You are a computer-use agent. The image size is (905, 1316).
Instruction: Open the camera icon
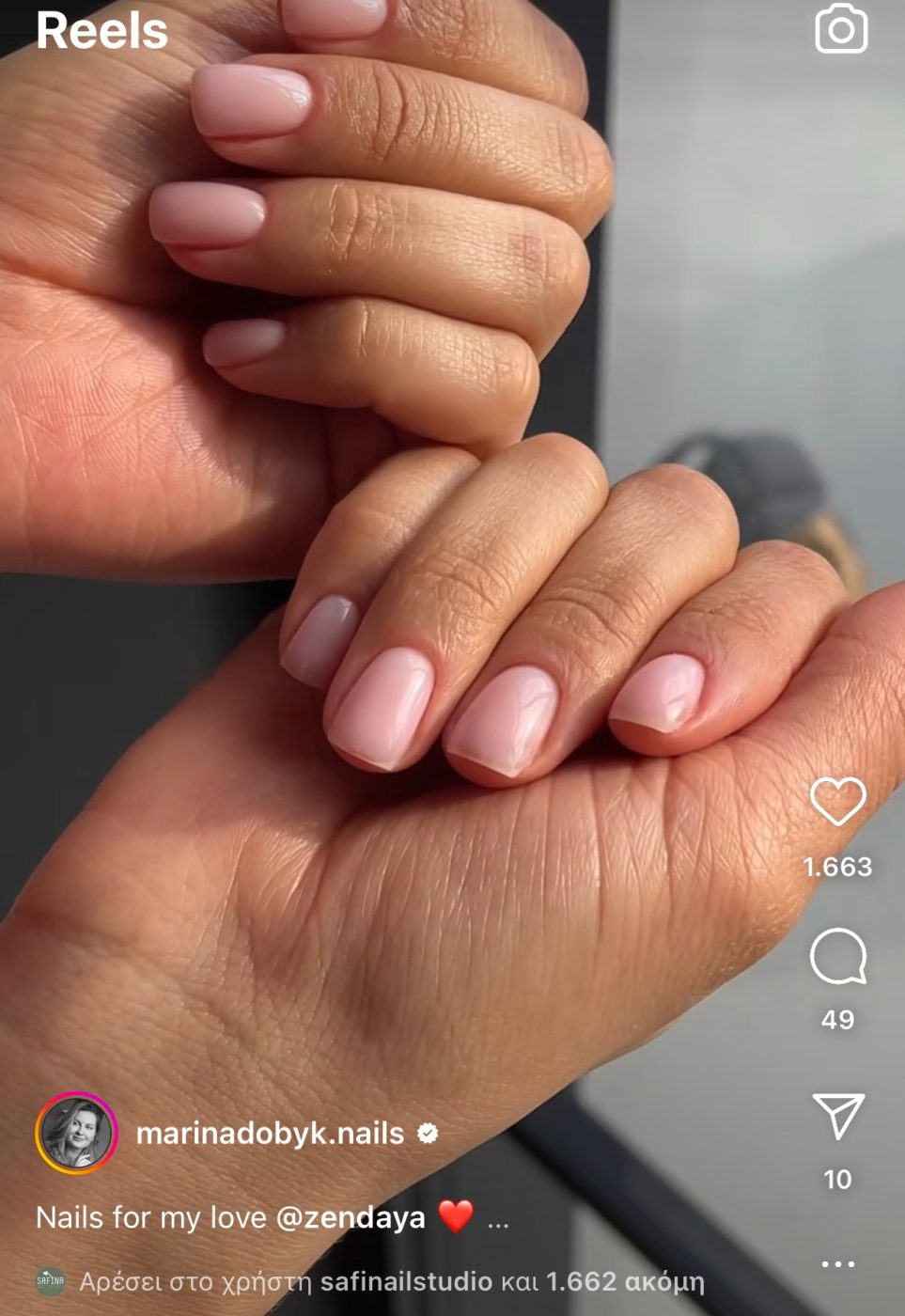[x=840, y=29]
